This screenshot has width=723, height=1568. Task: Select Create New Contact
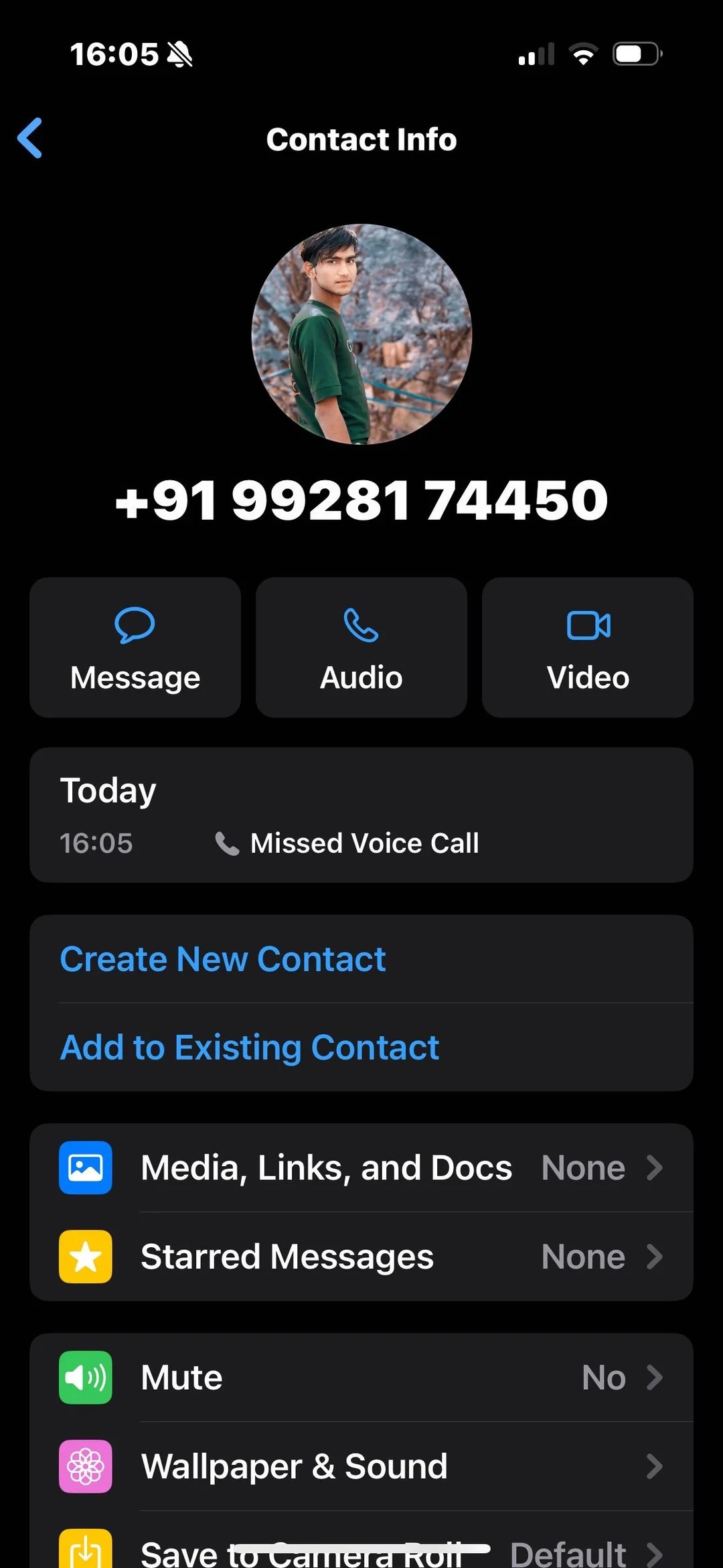223,959
